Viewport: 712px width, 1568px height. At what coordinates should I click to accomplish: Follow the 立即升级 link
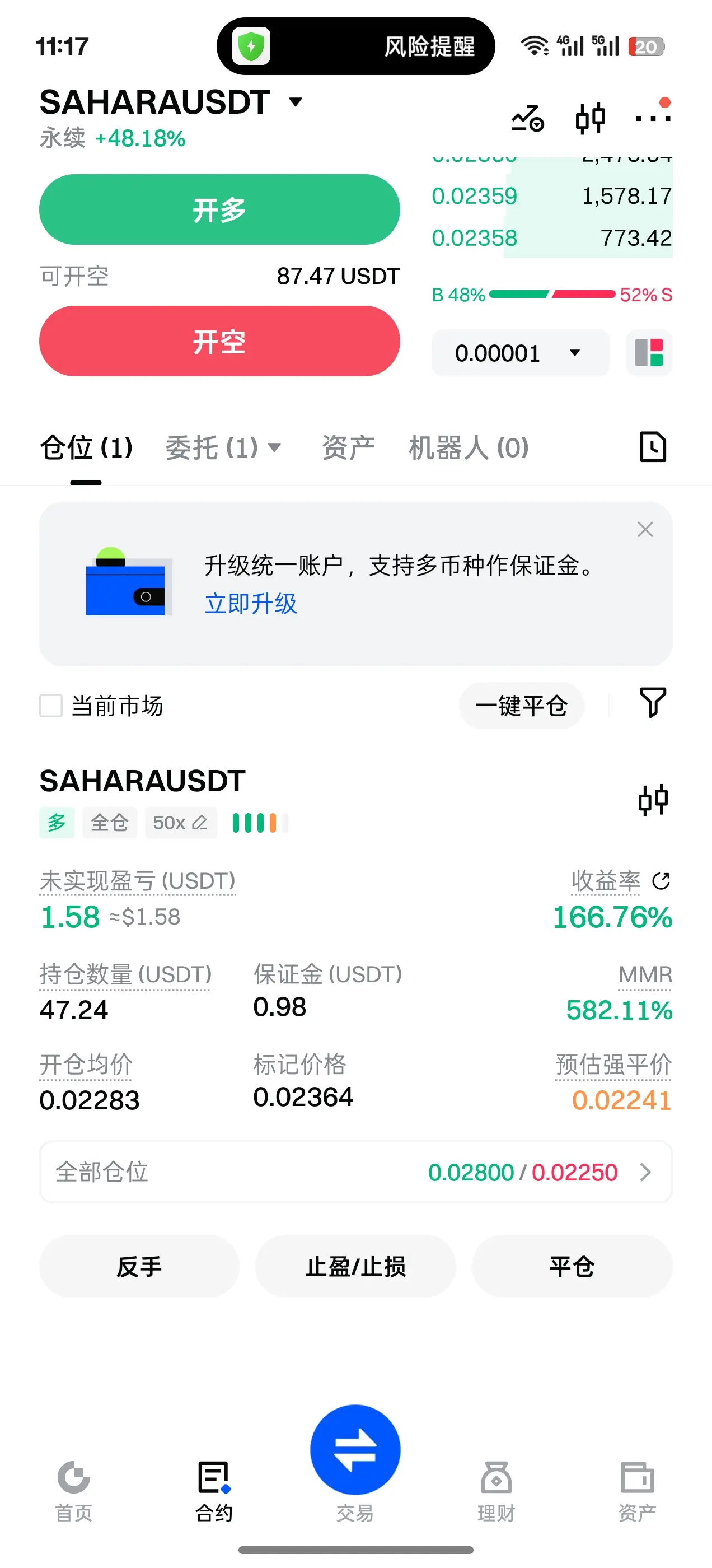coord(251,604)
